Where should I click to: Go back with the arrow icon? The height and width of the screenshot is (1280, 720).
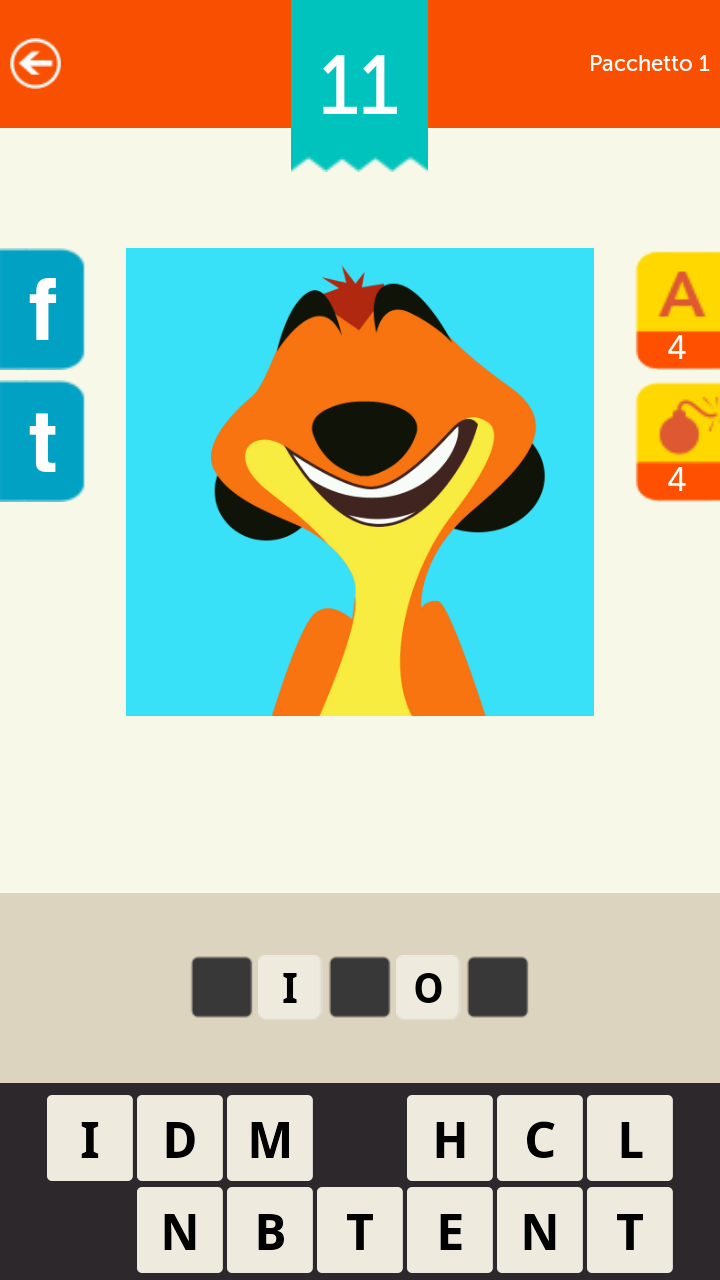(x=36, y=64)
